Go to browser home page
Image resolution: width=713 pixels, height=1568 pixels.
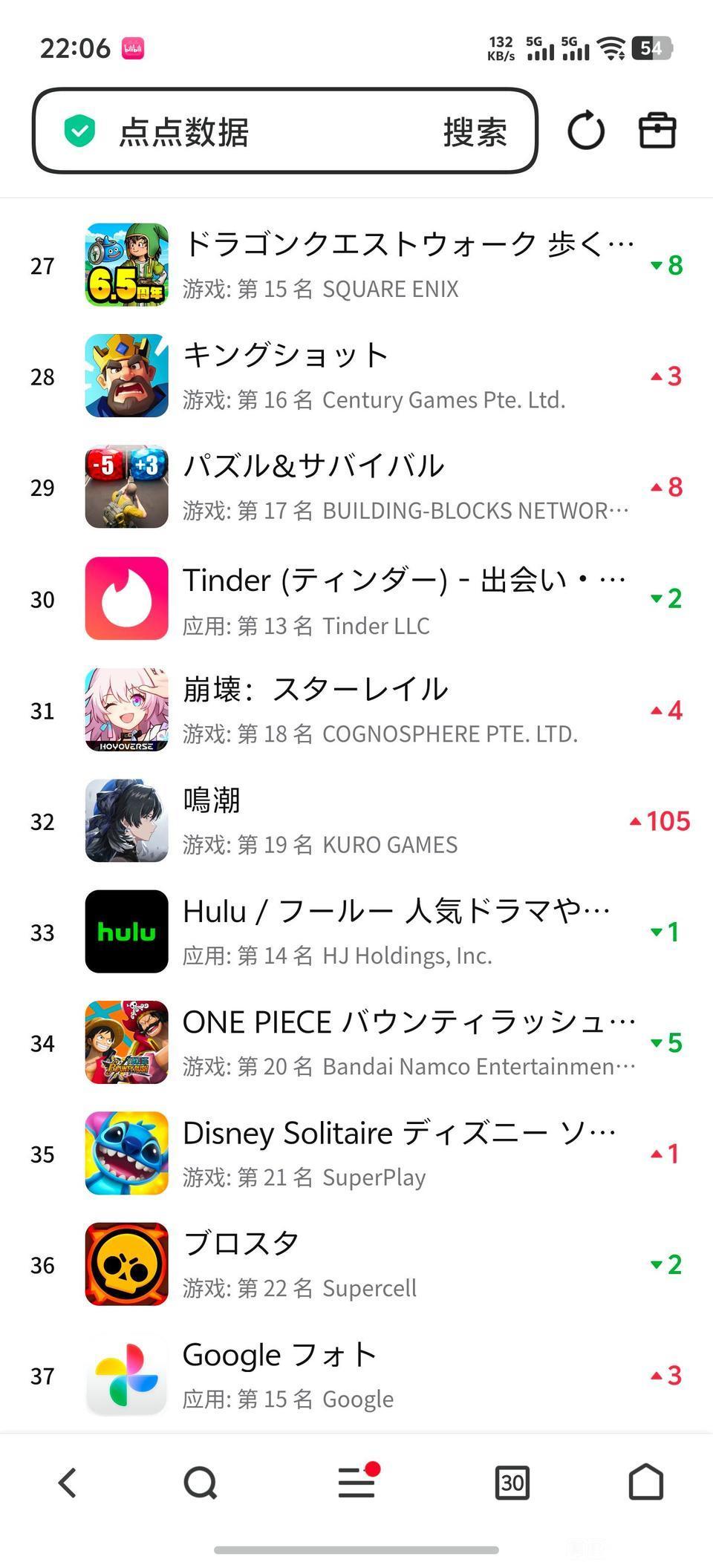tap(645, 1483)
